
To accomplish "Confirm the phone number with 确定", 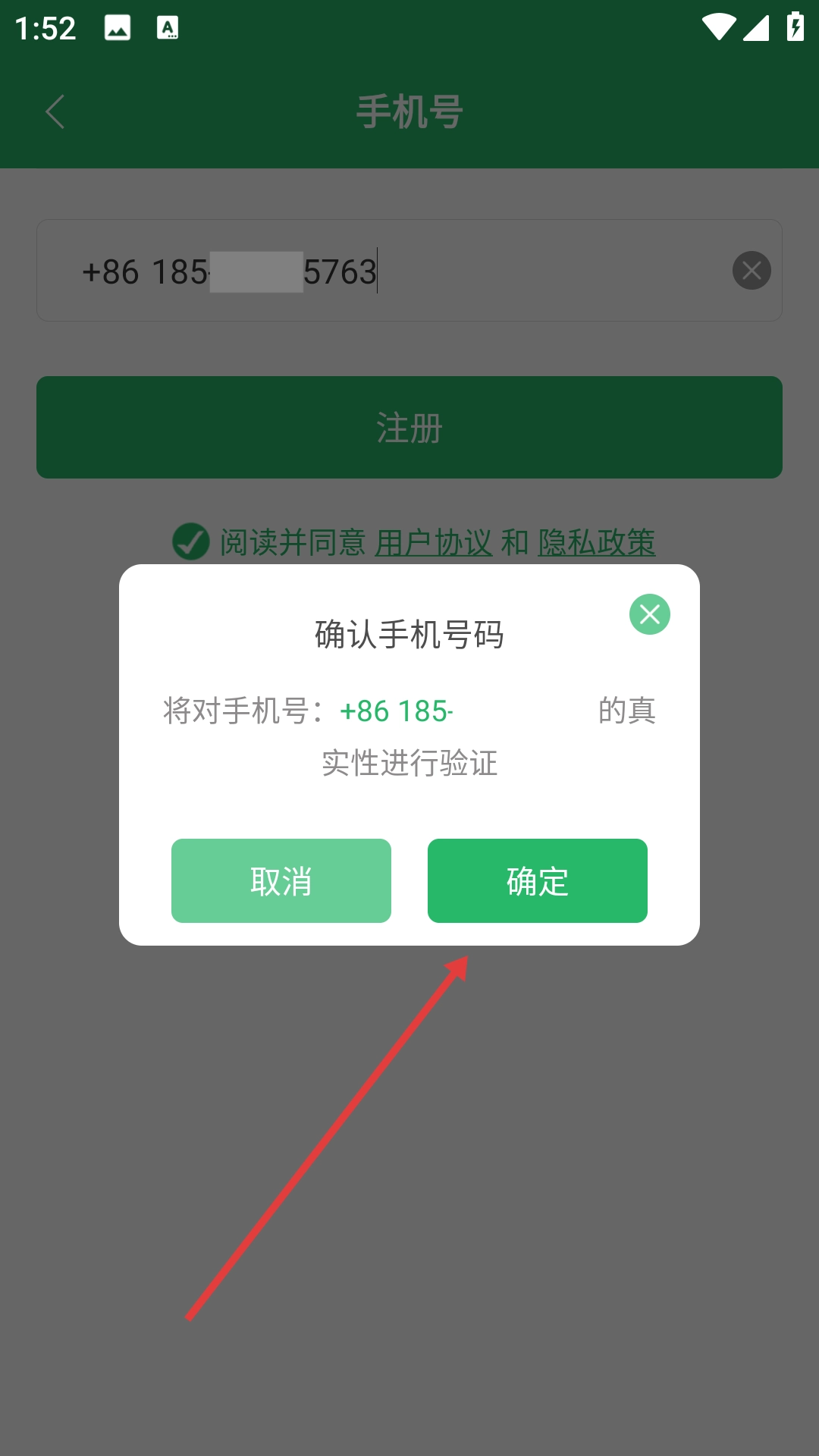I will (537, 880).
